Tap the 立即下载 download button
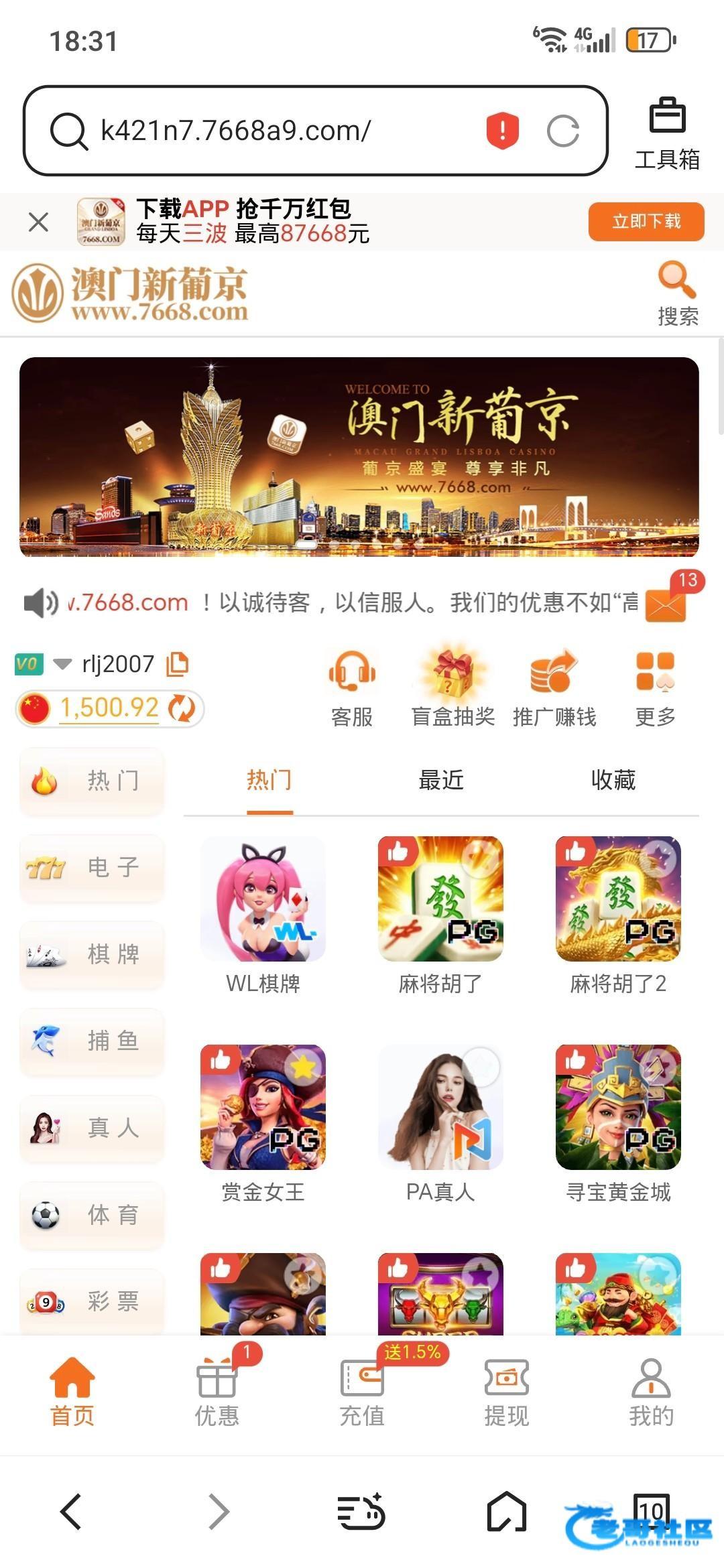The width and height of the screenshot is (724, 1568). pos(646,222)
